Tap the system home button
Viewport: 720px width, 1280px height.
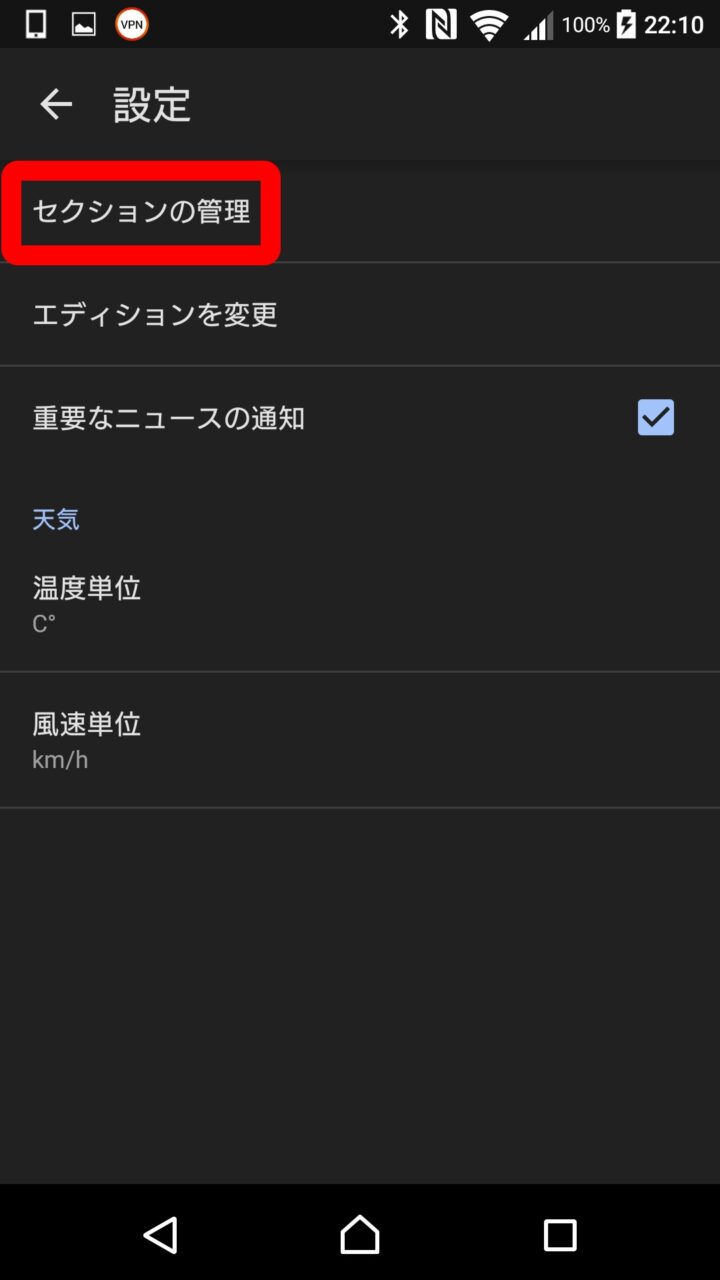point(360,1235)
